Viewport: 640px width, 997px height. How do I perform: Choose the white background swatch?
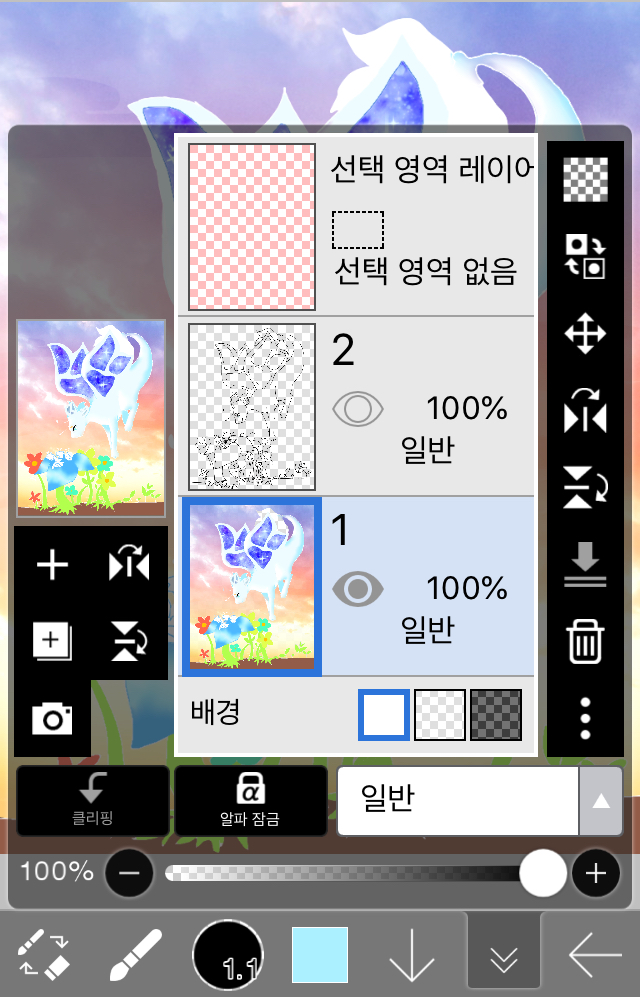385,715
